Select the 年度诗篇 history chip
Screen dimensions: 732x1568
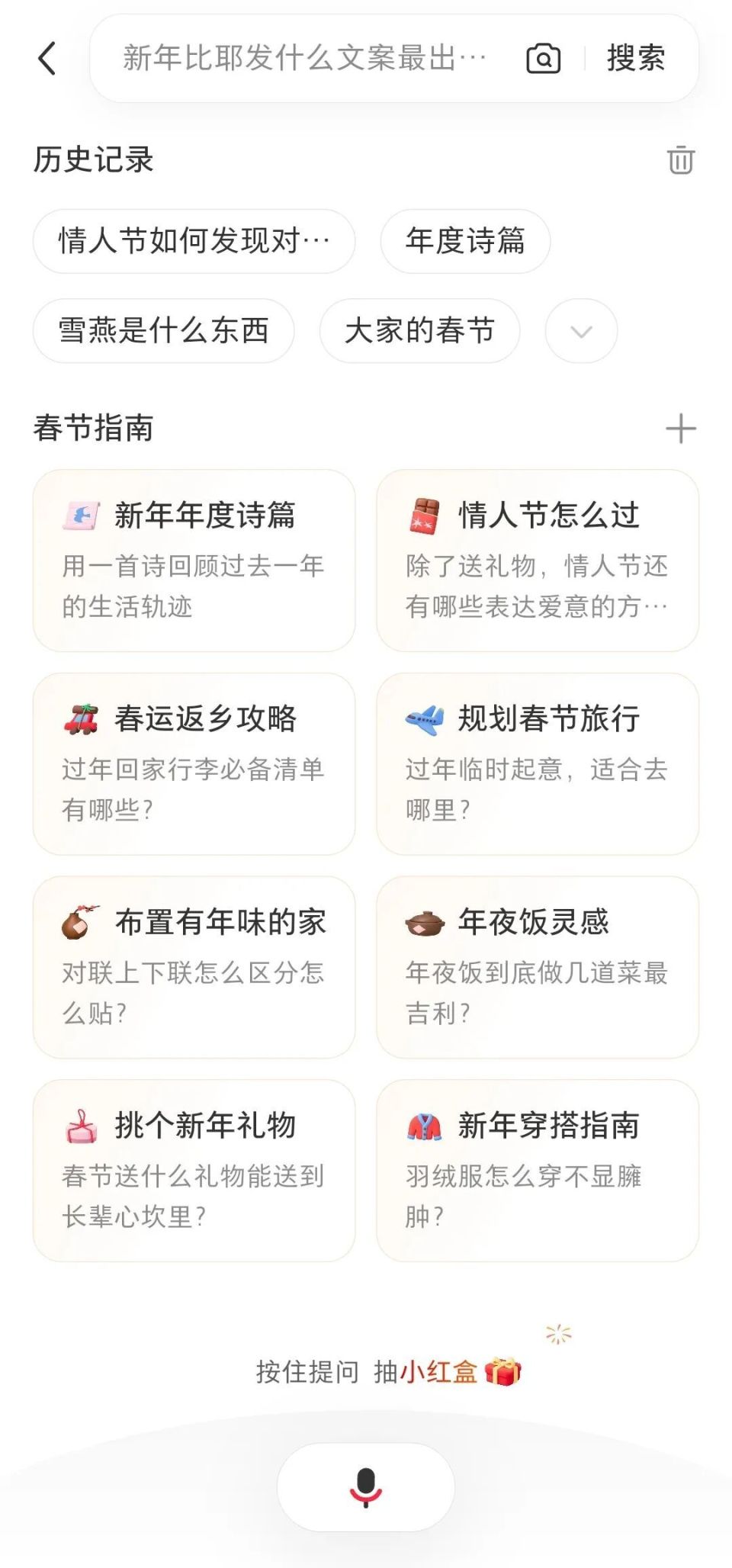pyautogui.click(x=465, y=241)
